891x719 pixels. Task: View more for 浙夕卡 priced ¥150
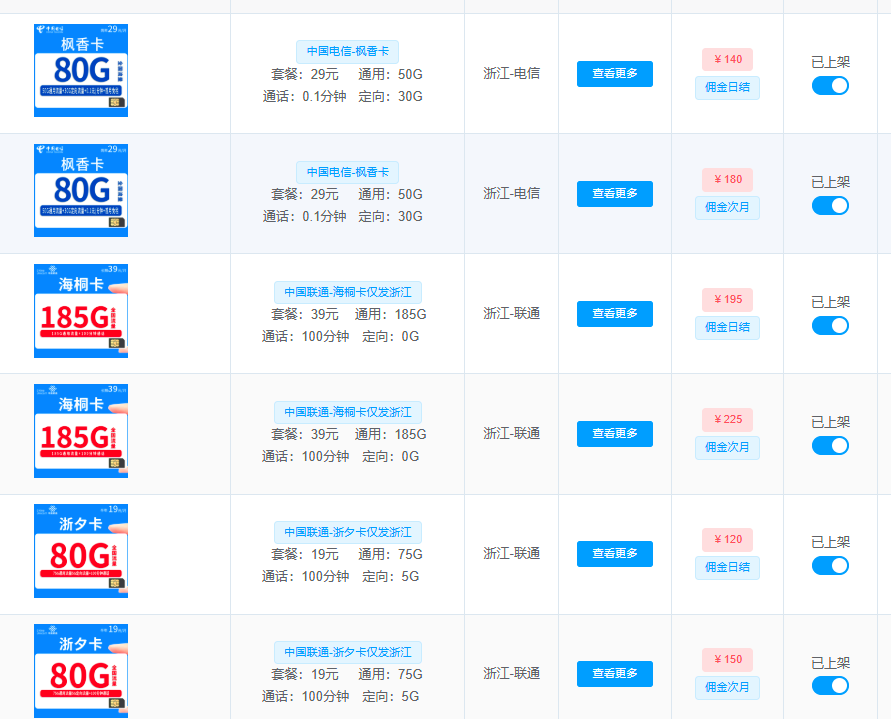pyautogui.click(x=614, y=674)
